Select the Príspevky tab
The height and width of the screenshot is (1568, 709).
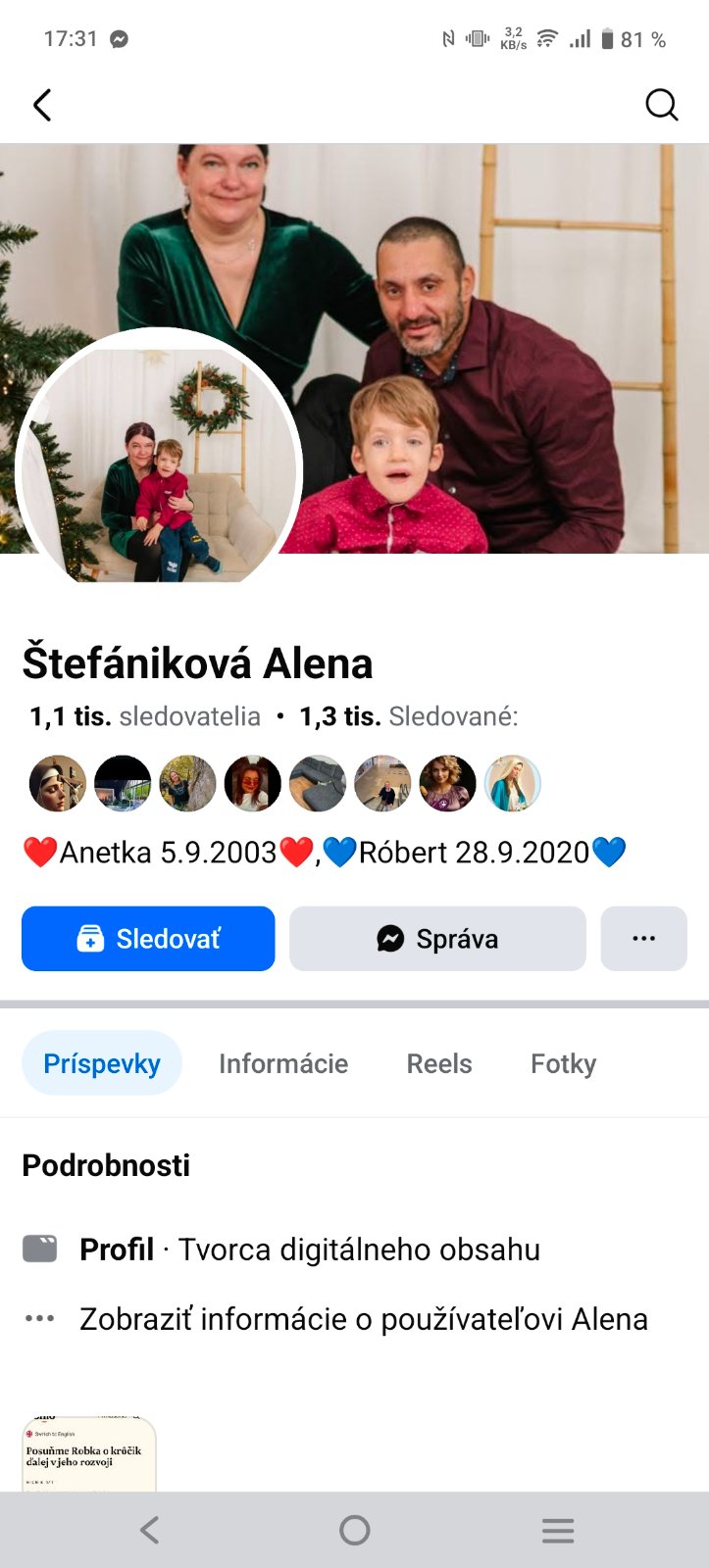coord(102,1063)
